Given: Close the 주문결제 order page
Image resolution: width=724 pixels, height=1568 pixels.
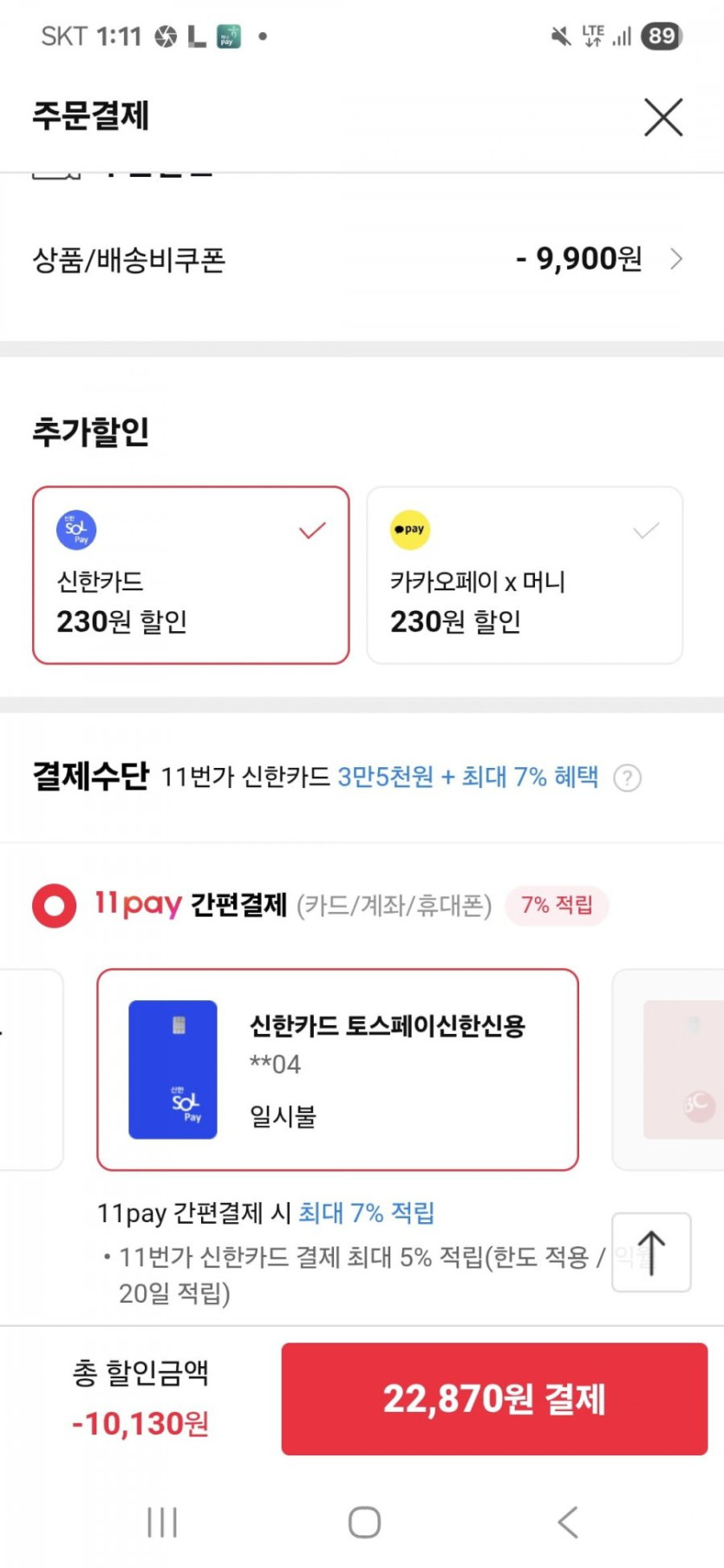Looking at the screenshot, I should [x=663, y=117].
